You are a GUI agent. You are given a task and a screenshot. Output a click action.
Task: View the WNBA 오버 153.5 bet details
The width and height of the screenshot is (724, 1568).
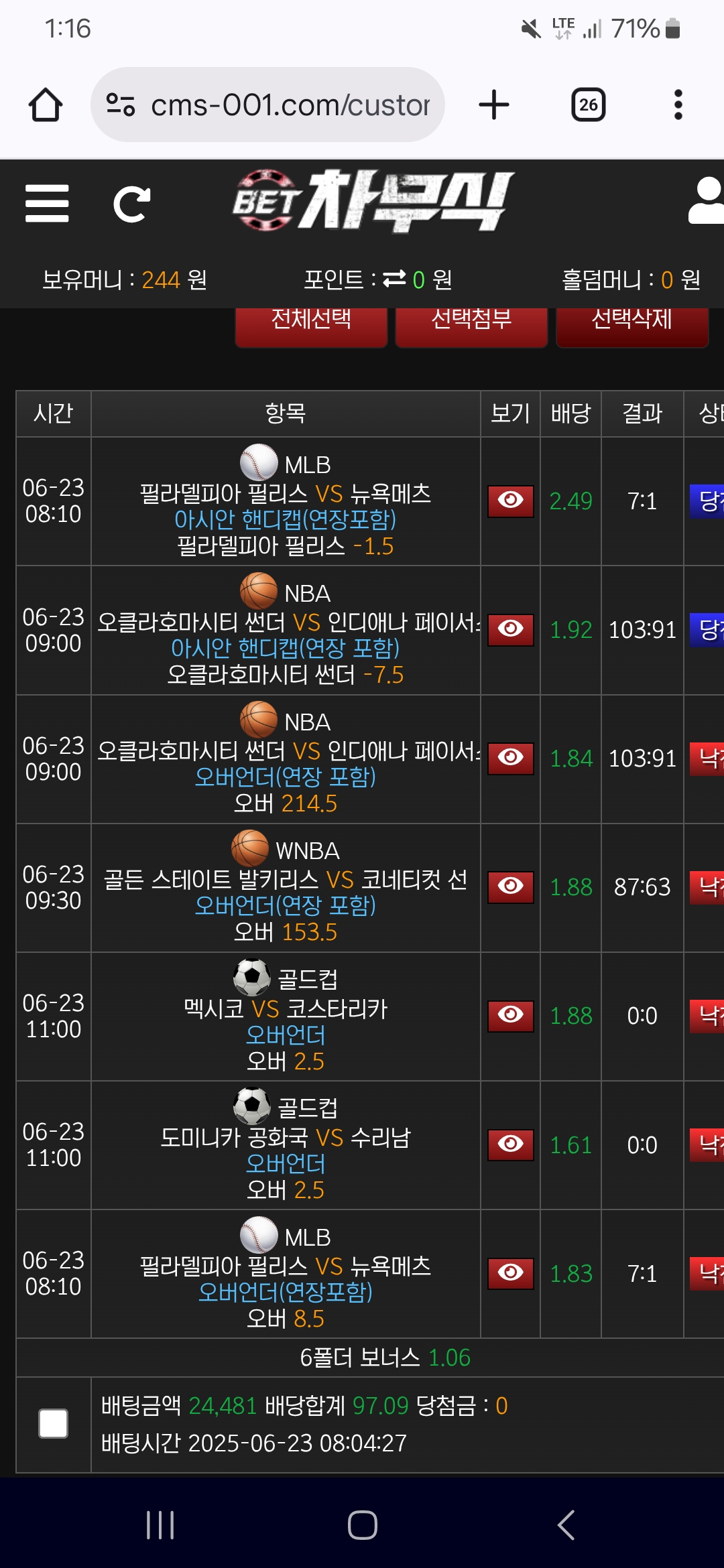pos(510,887)
